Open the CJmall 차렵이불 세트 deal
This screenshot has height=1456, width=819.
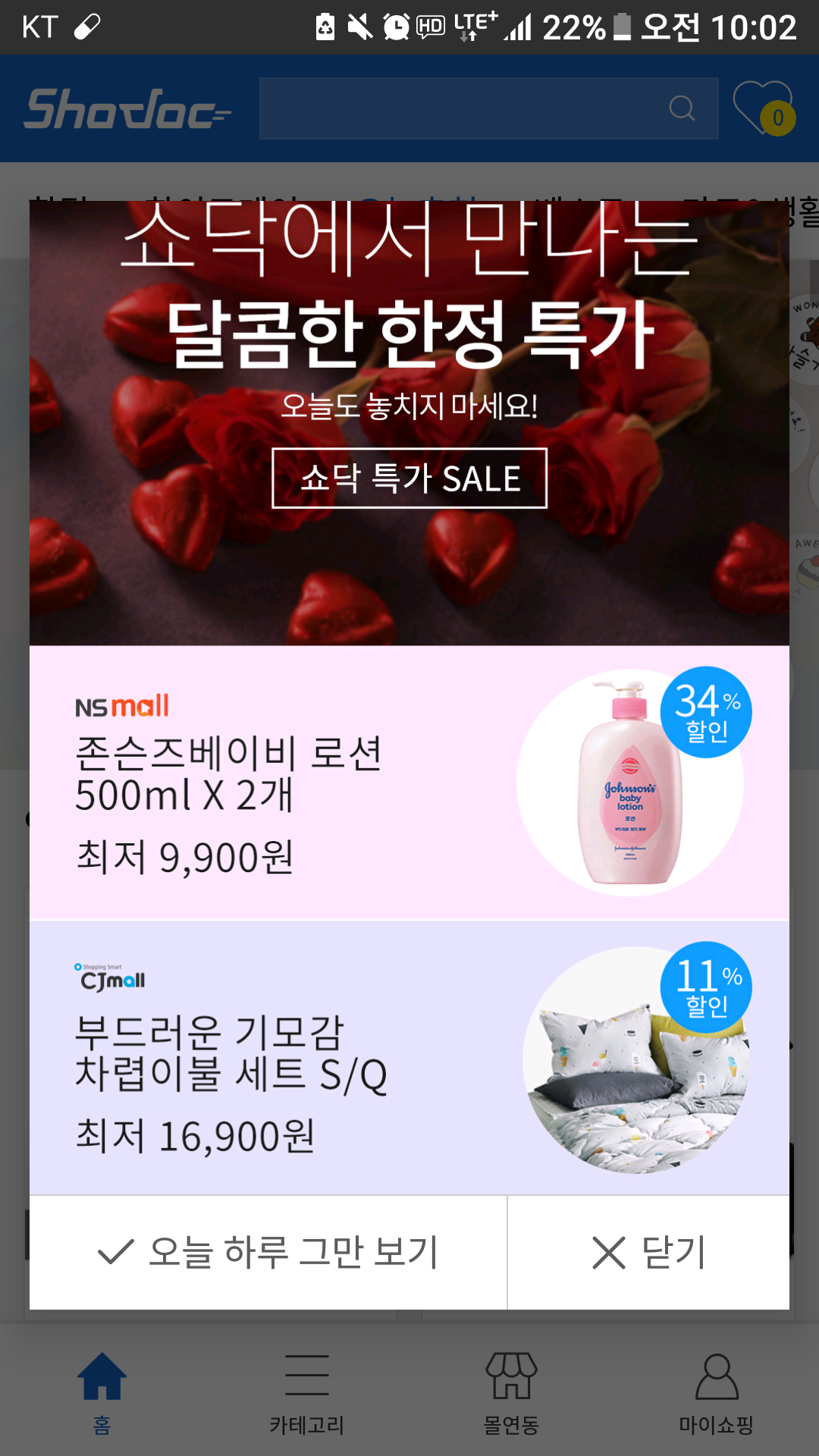409,1058
